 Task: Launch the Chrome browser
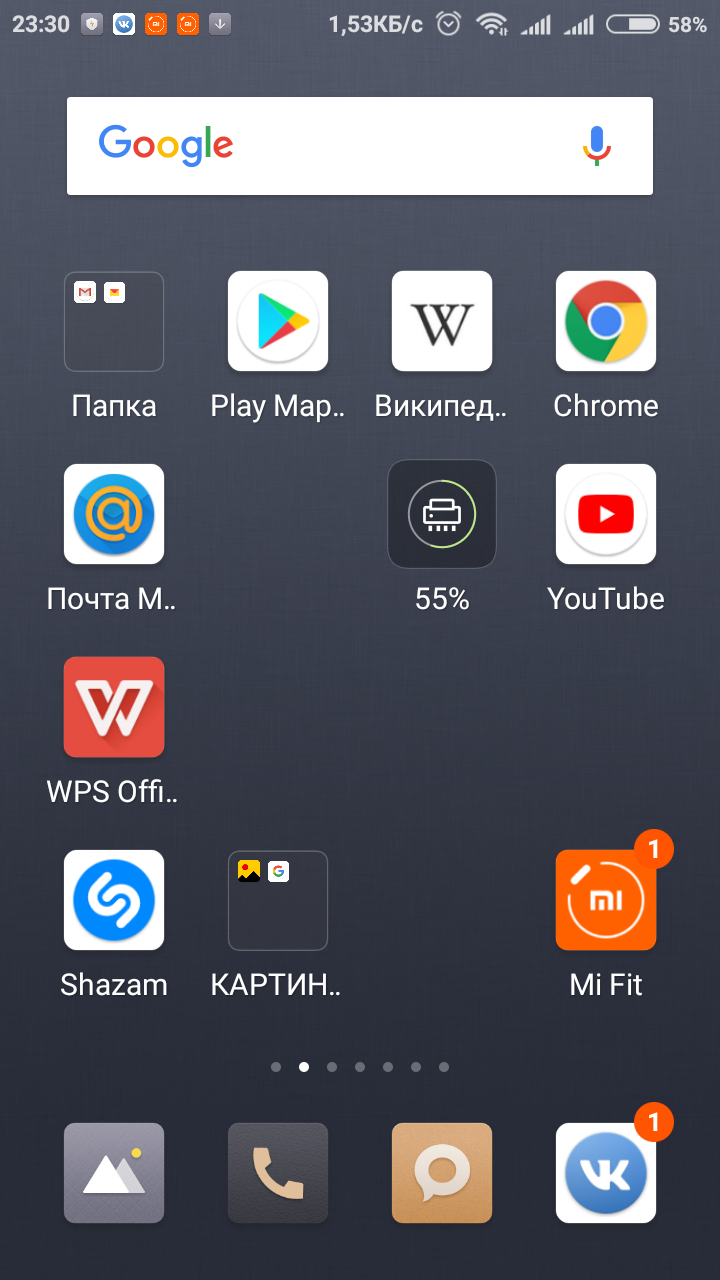[x=606, y=322]
